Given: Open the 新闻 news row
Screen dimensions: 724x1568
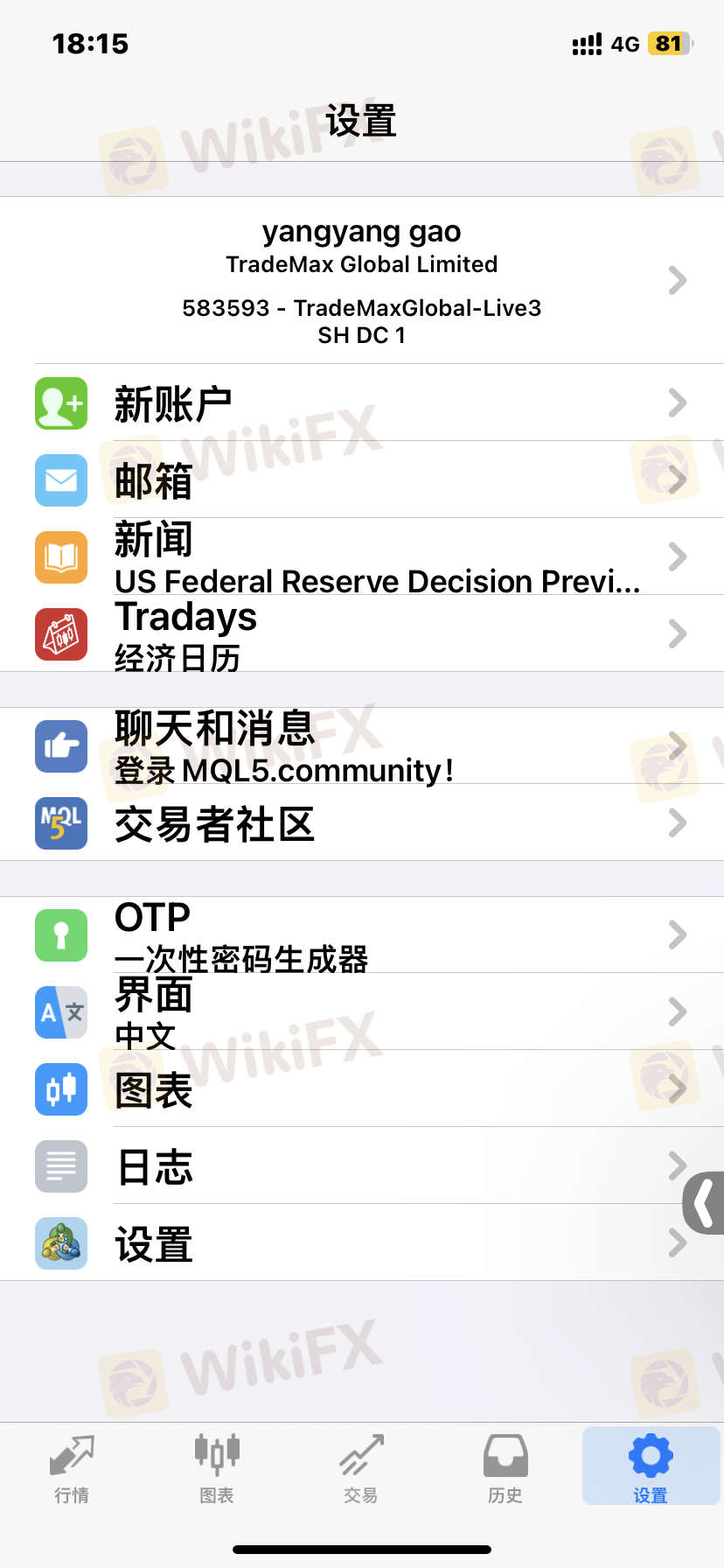Looking at the screenshot, I should [362, 557].
